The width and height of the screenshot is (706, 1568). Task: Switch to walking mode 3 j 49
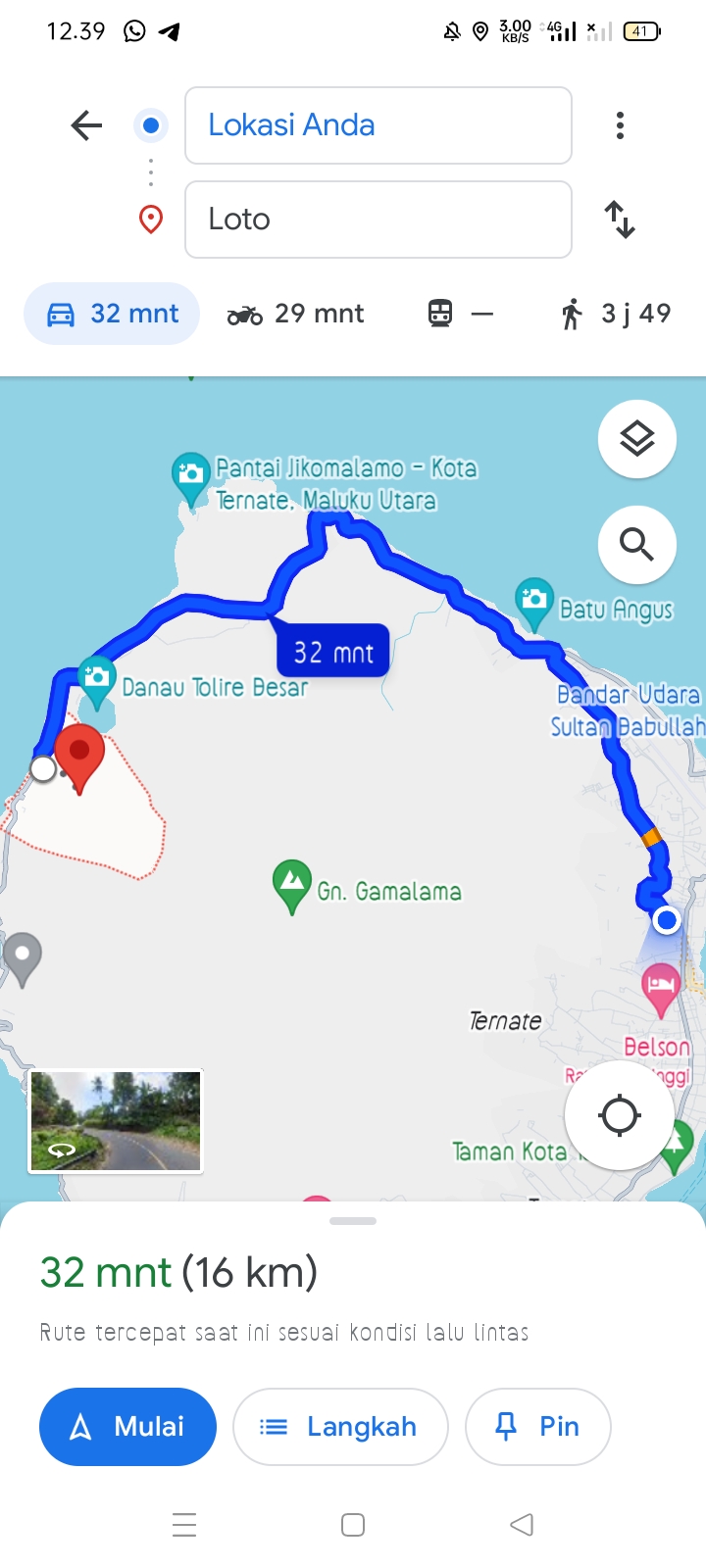pyautogui.click(x=616, y=314)
